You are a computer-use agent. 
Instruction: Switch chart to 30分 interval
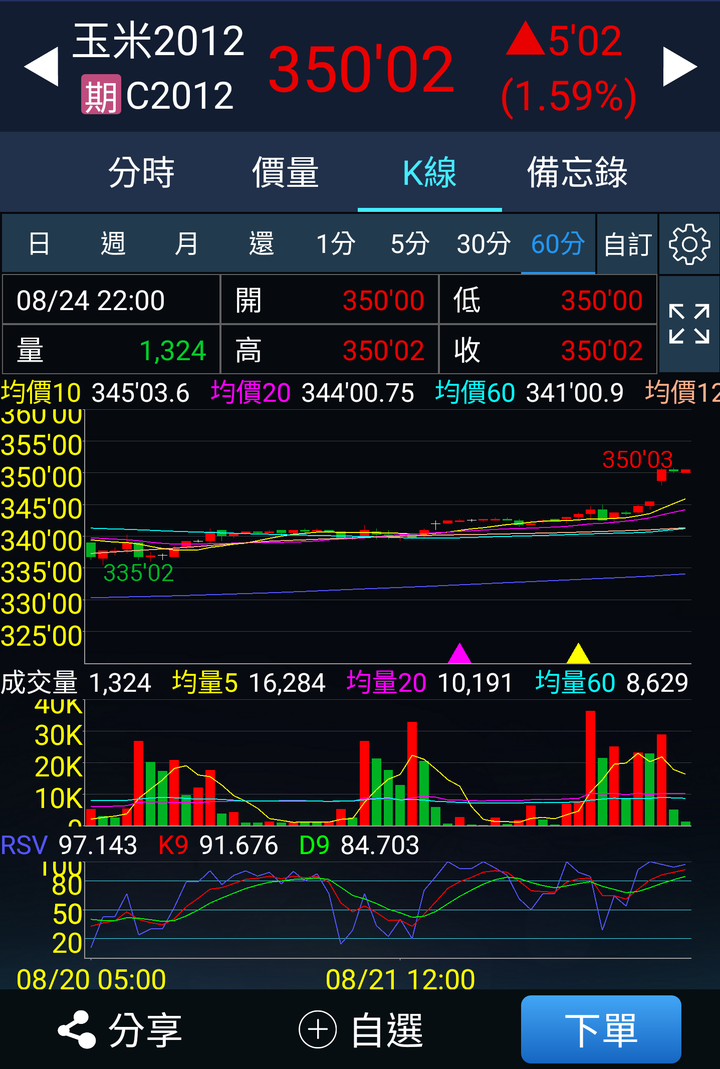coord(483,243)
